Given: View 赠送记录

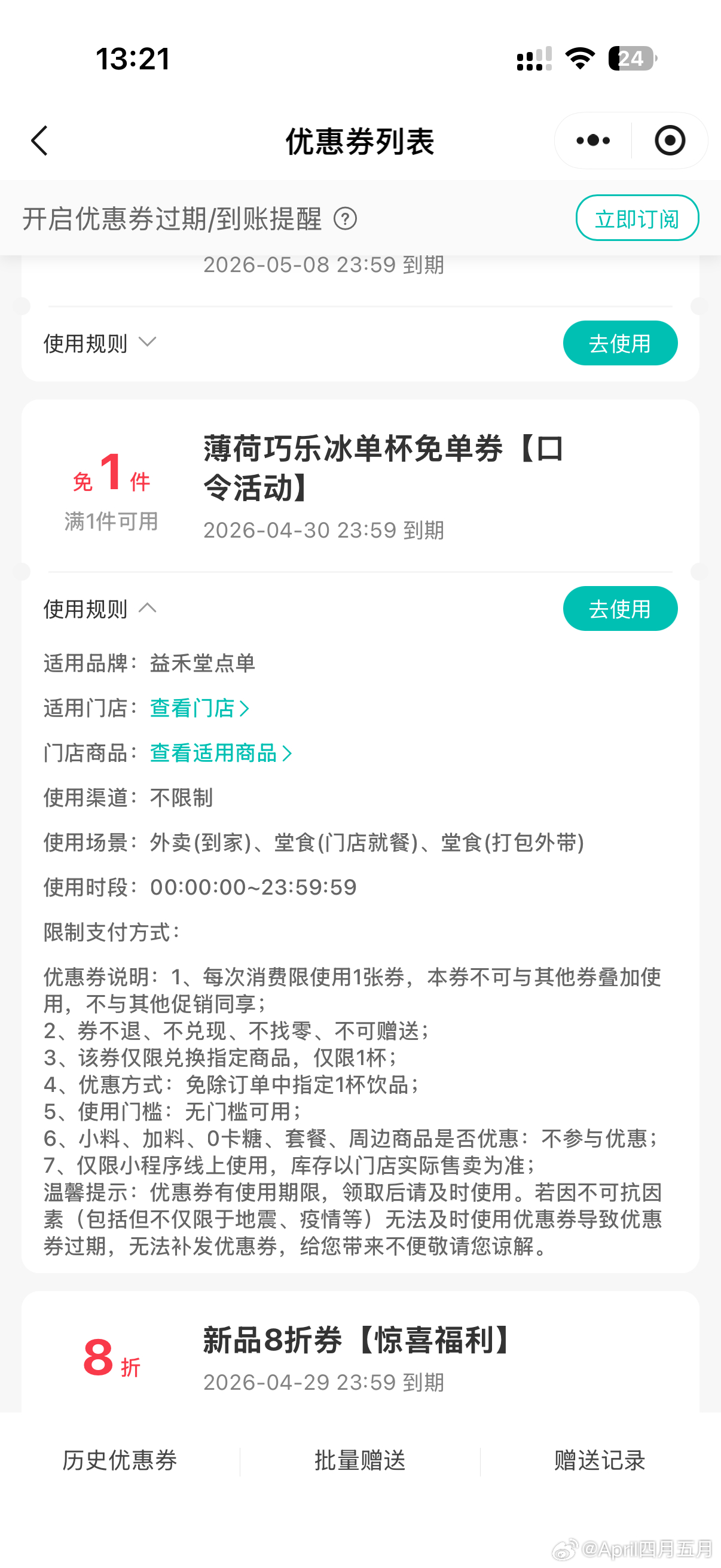Looking at the screenshot, I should [599, 1461].
